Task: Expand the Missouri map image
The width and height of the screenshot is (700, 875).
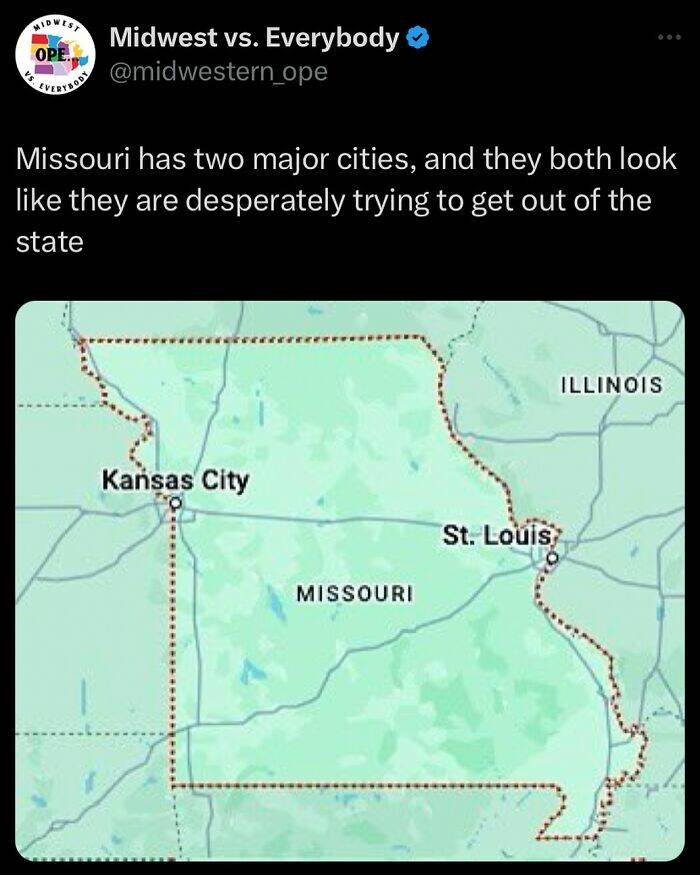Action: point(350,580)
